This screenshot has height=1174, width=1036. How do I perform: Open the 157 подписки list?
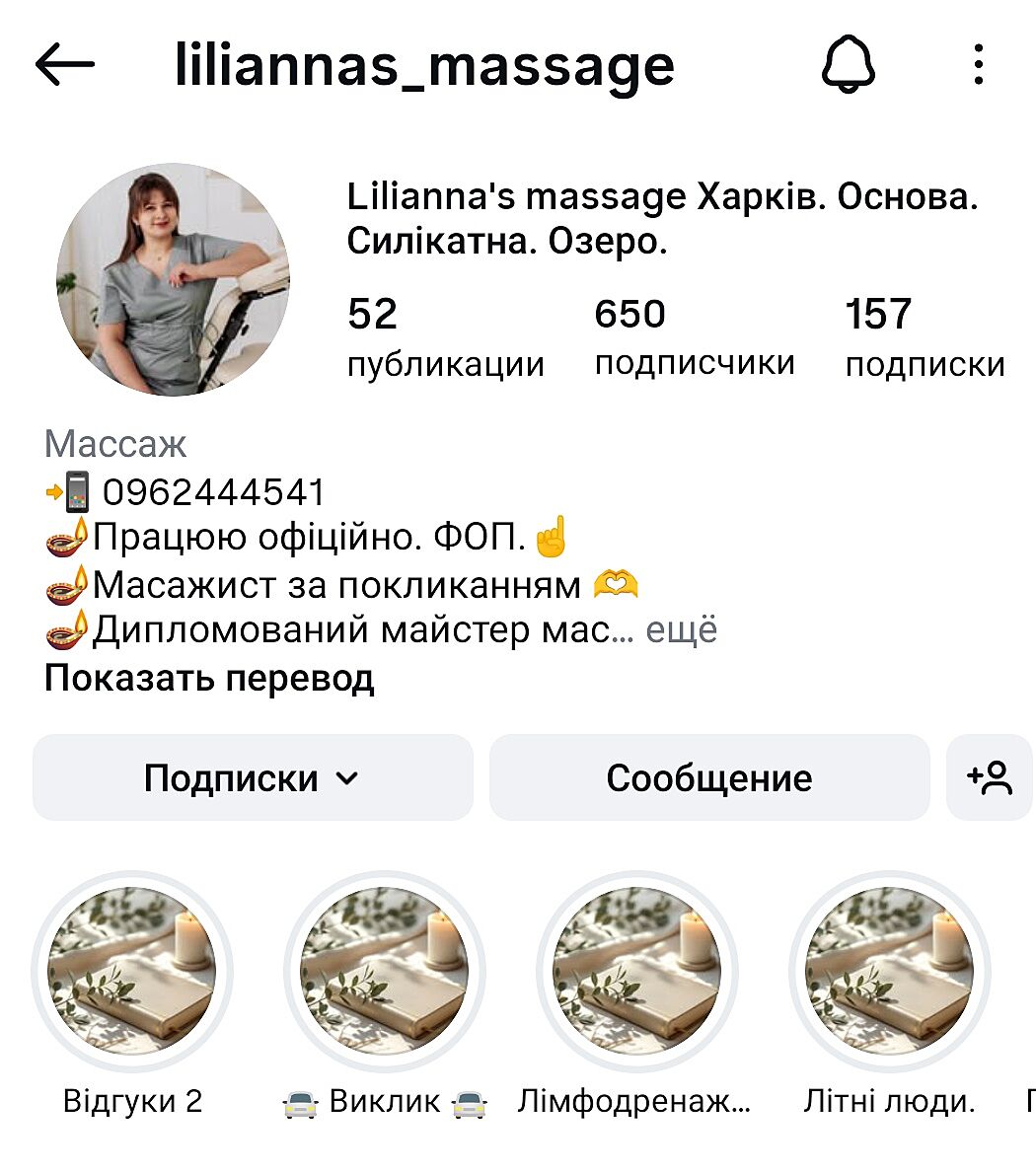[925, 337]
